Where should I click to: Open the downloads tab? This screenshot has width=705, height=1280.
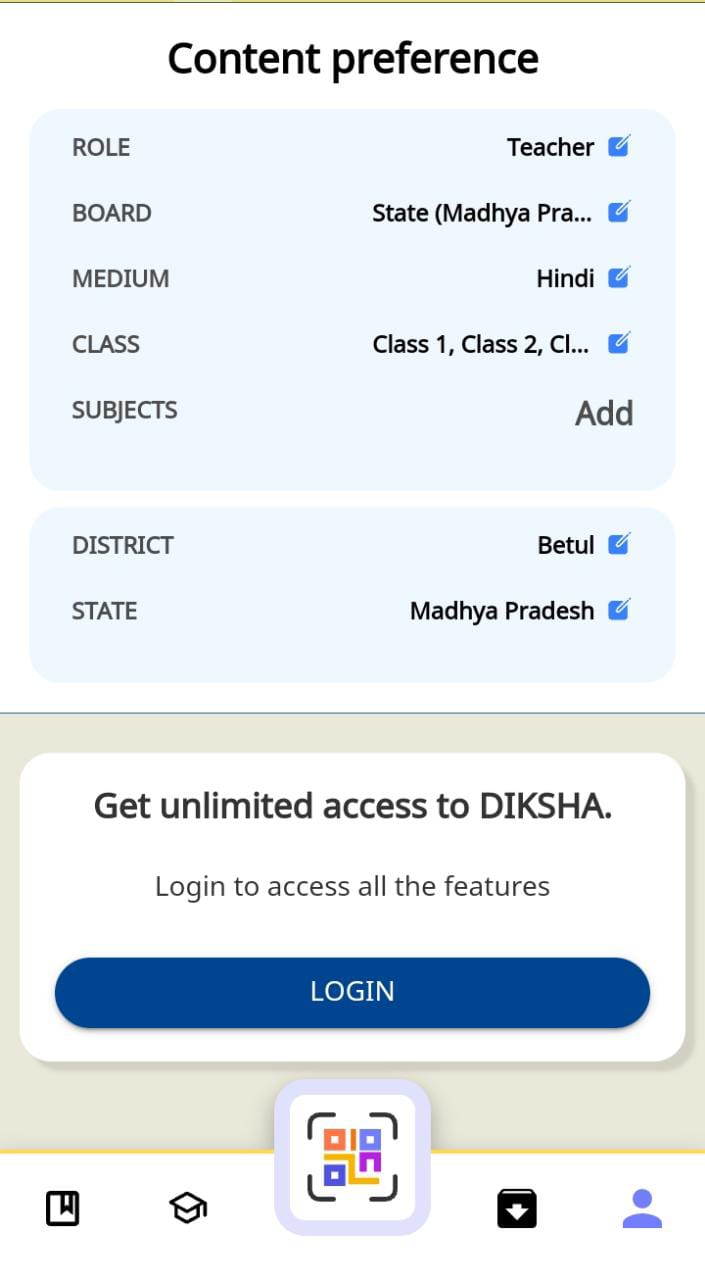click(x=517, y=1209)
